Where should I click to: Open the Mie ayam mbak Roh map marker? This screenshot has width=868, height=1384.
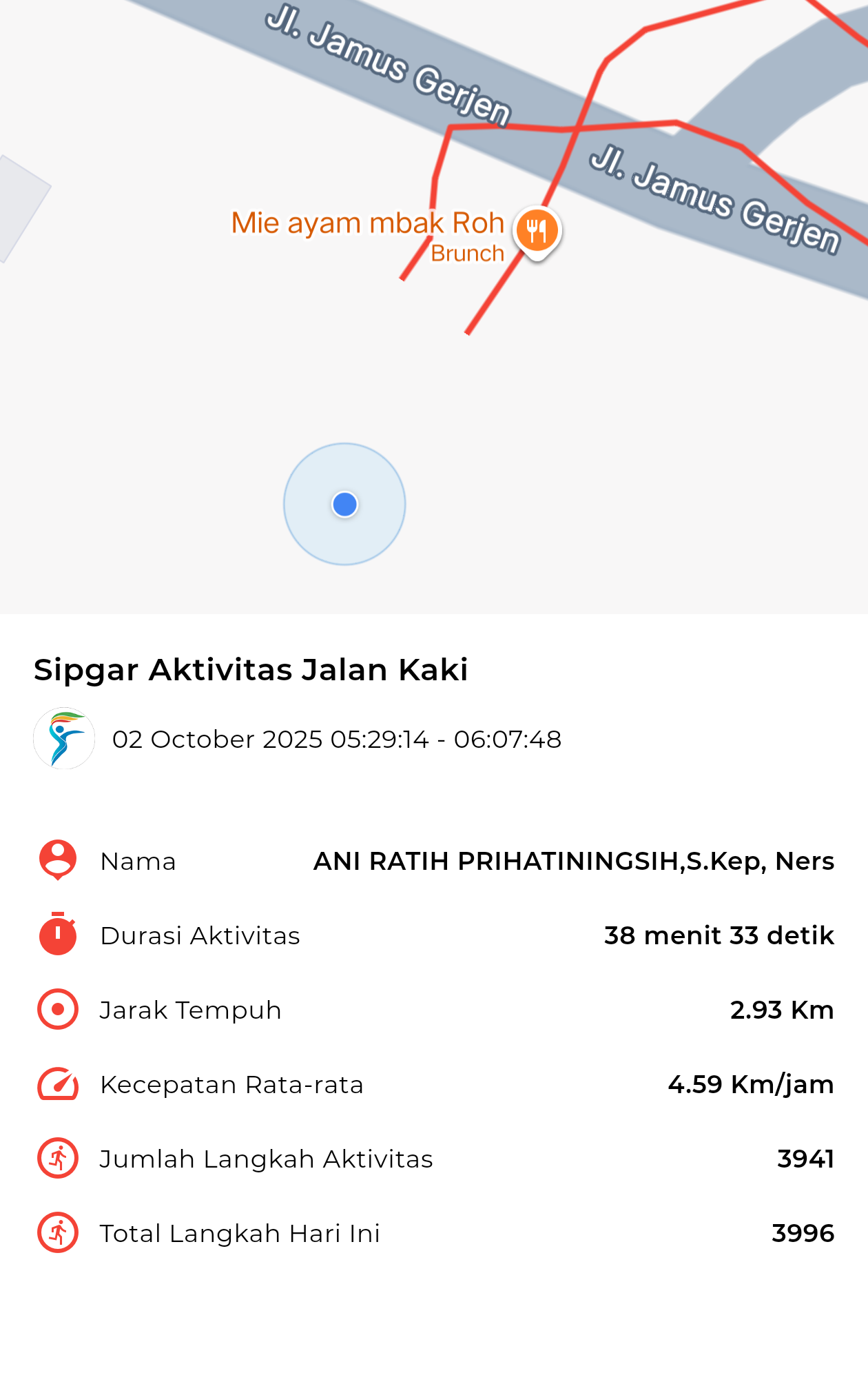pyautogui.click(x=537, y=231)
